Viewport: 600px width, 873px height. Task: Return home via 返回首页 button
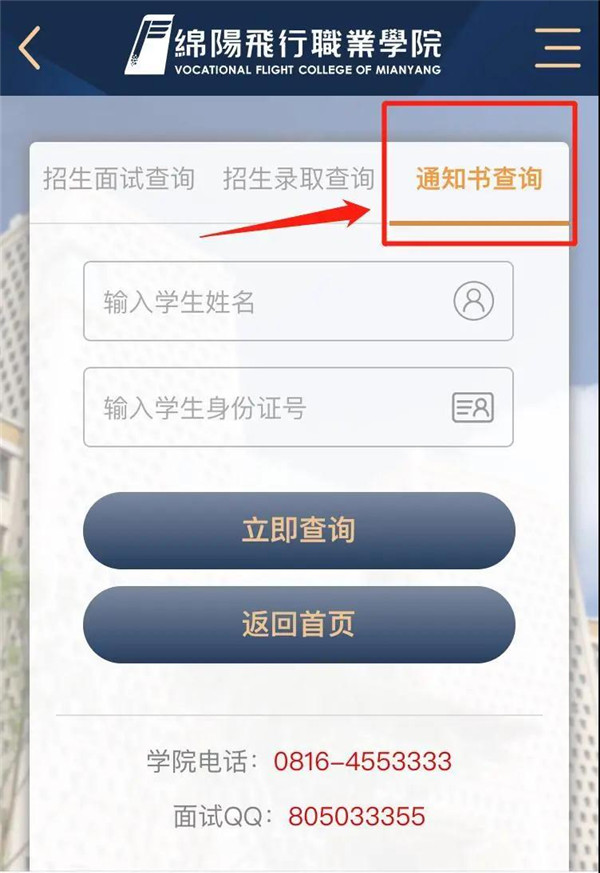298,624
